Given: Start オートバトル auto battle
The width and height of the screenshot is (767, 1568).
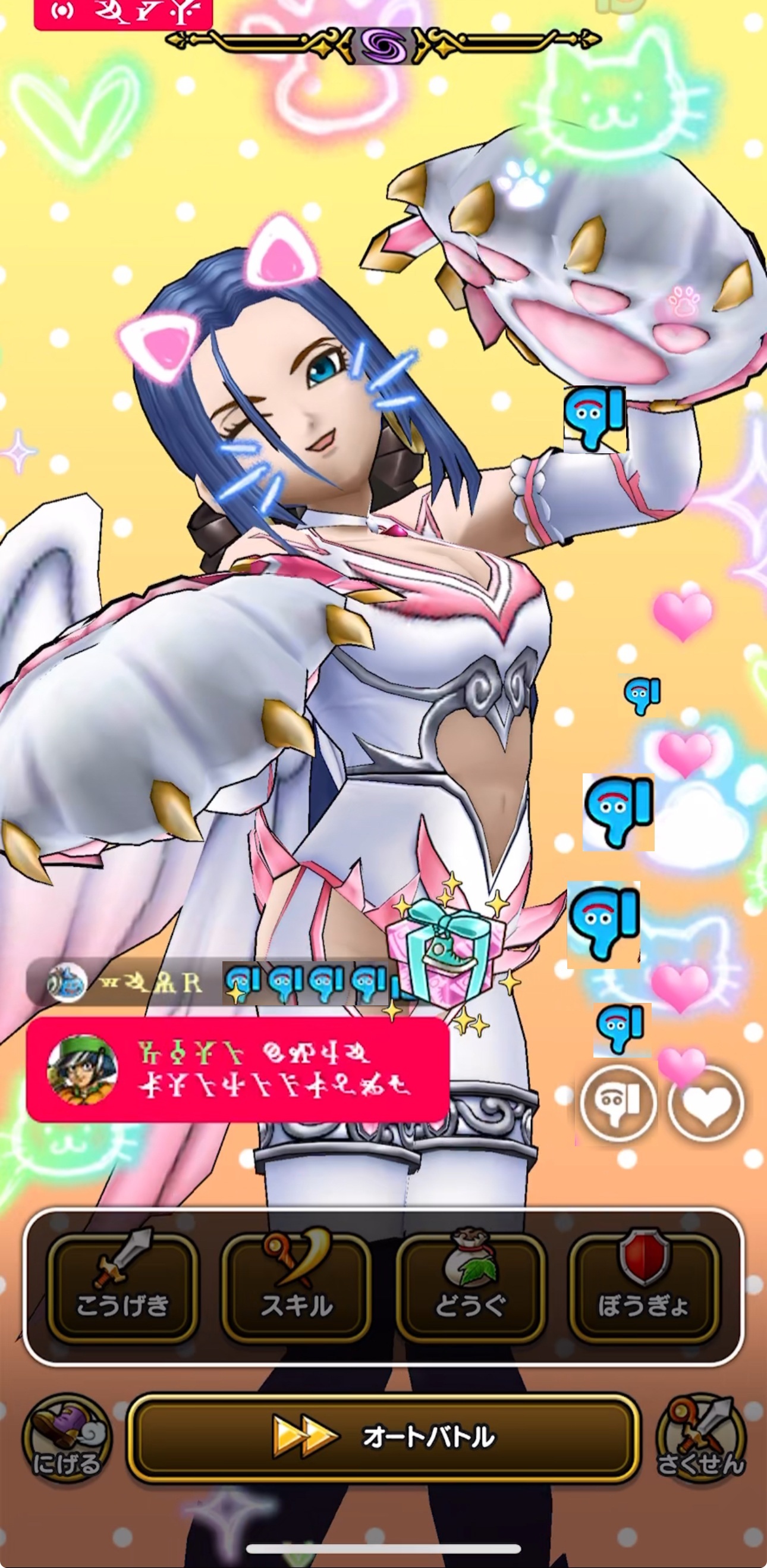Looking at the screenshot, I should tap(383, 1438).
